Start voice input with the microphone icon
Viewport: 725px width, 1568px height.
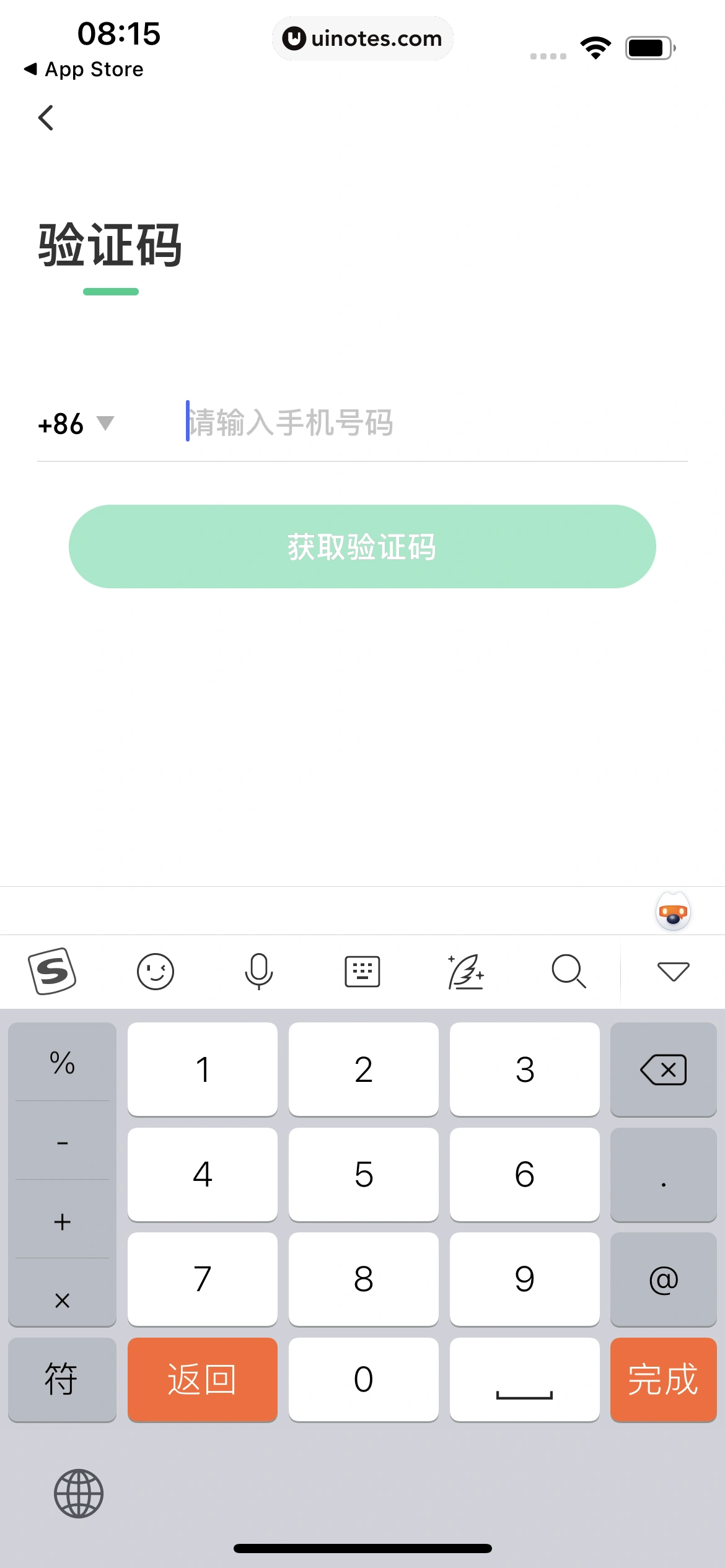click(x=258, y=971)
